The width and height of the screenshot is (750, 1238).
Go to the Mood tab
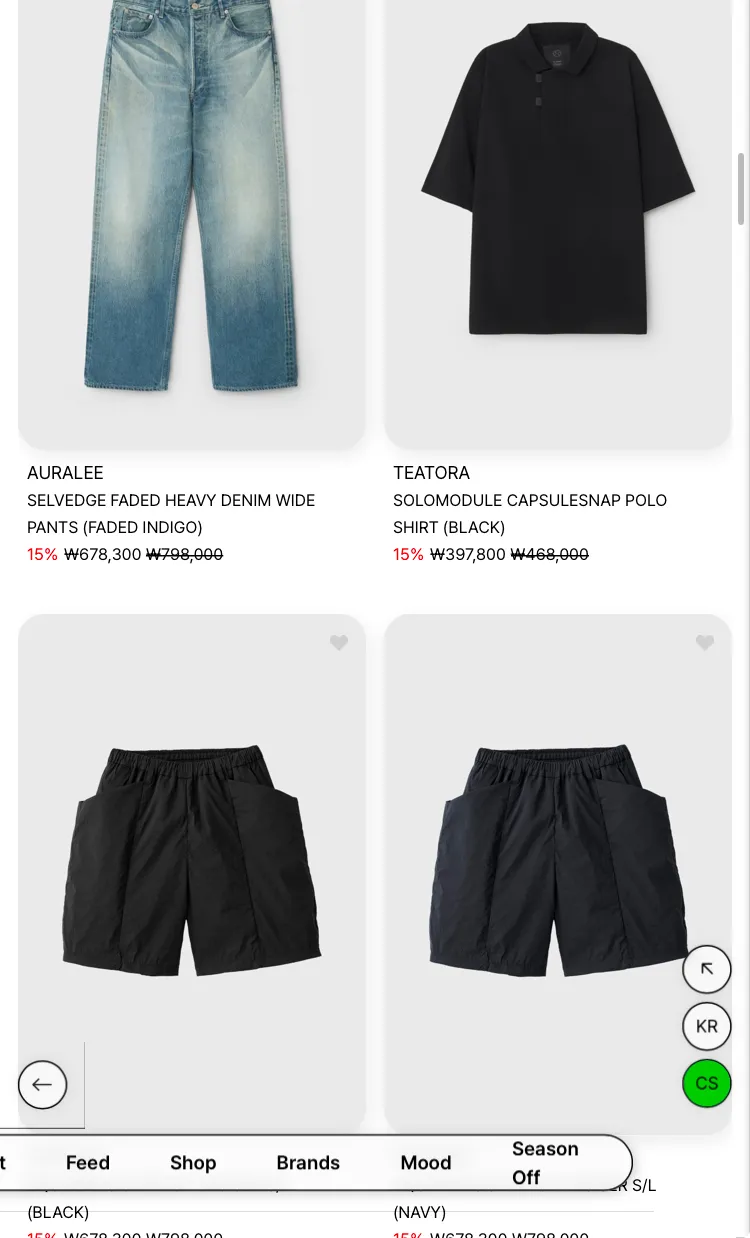pyautogui.click(x=426, y=1163)
